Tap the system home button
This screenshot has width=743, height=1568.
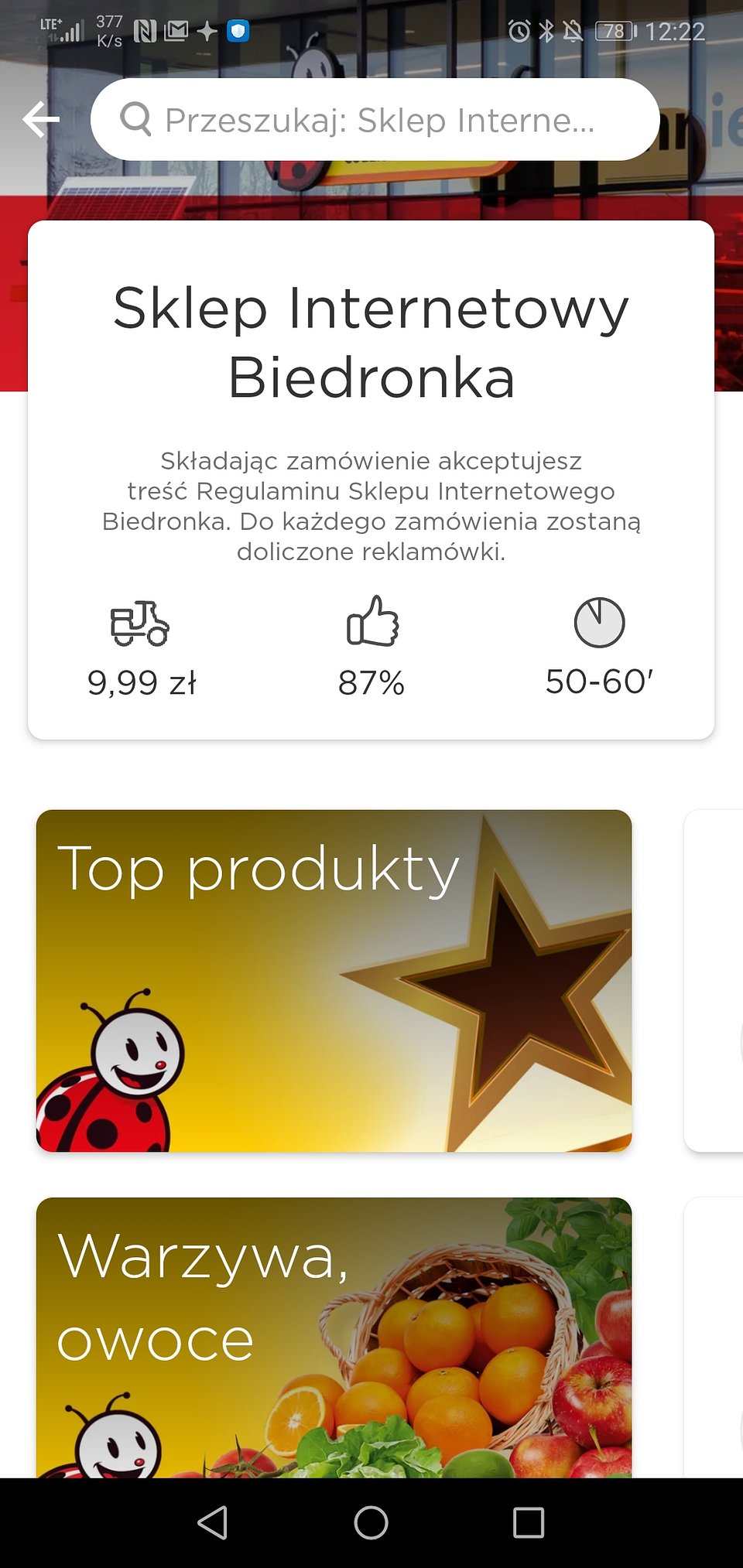(x=371, y=1522)
